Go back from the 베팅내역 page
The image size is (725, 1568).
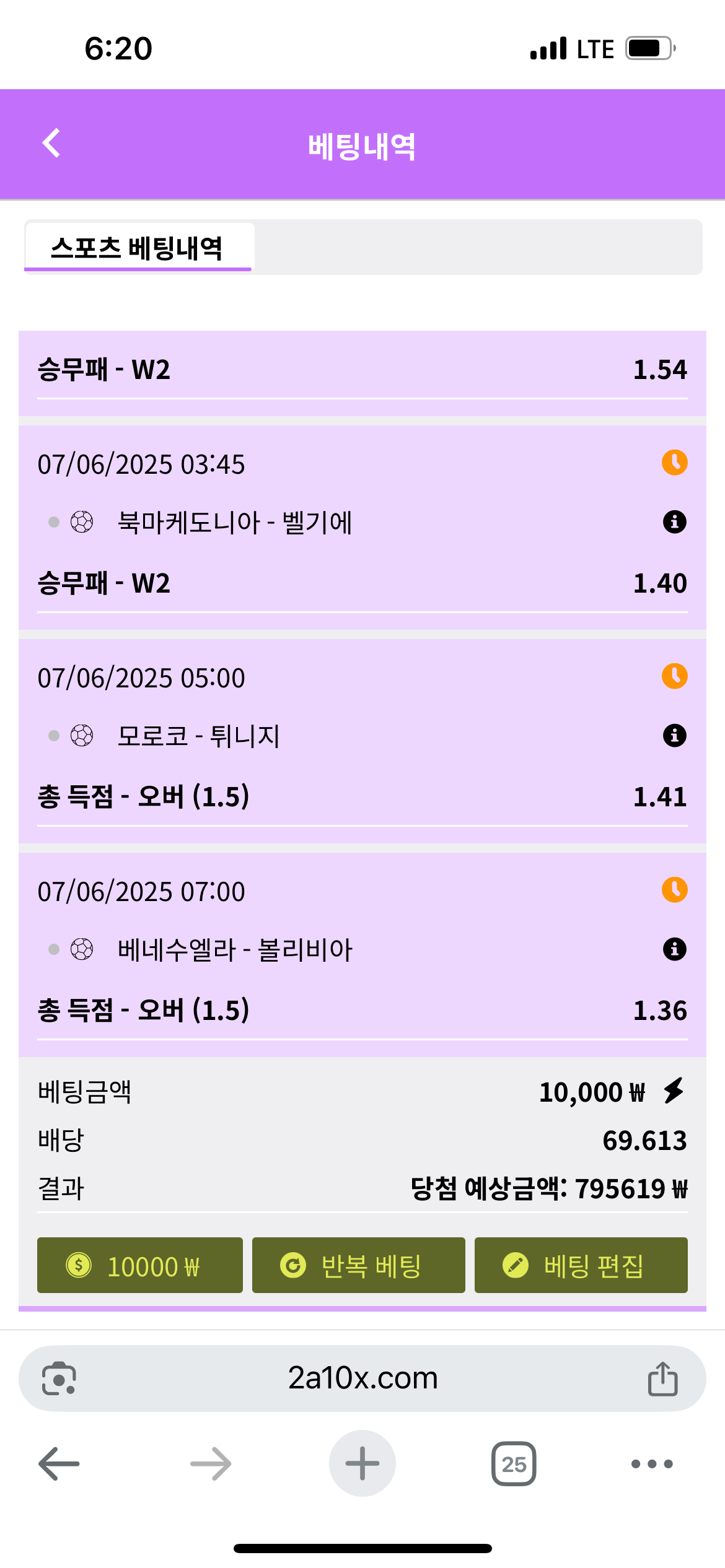[51, 144]
